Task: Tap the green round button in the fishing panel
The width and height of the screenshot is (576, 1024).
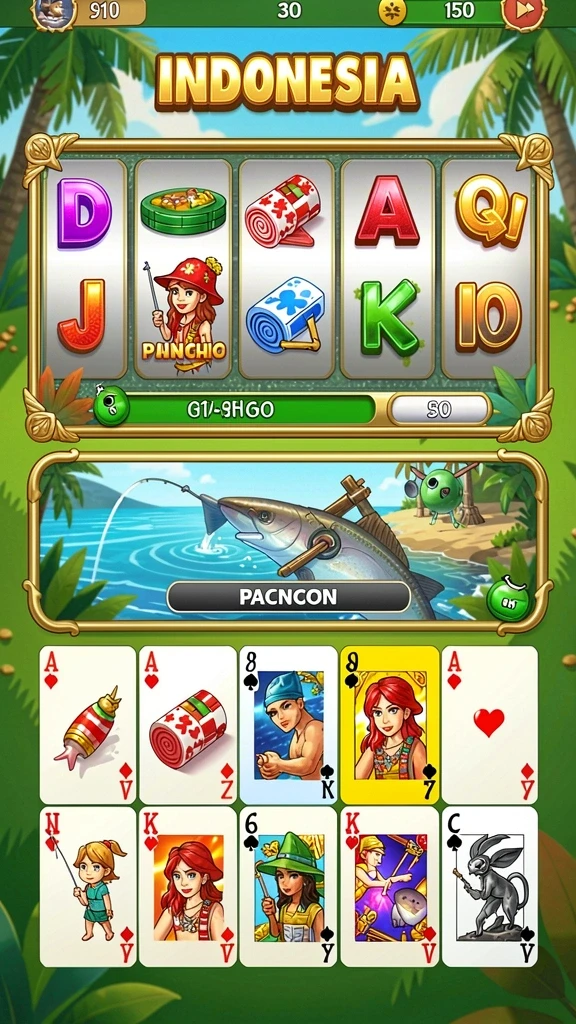Action: coord(509,599)
